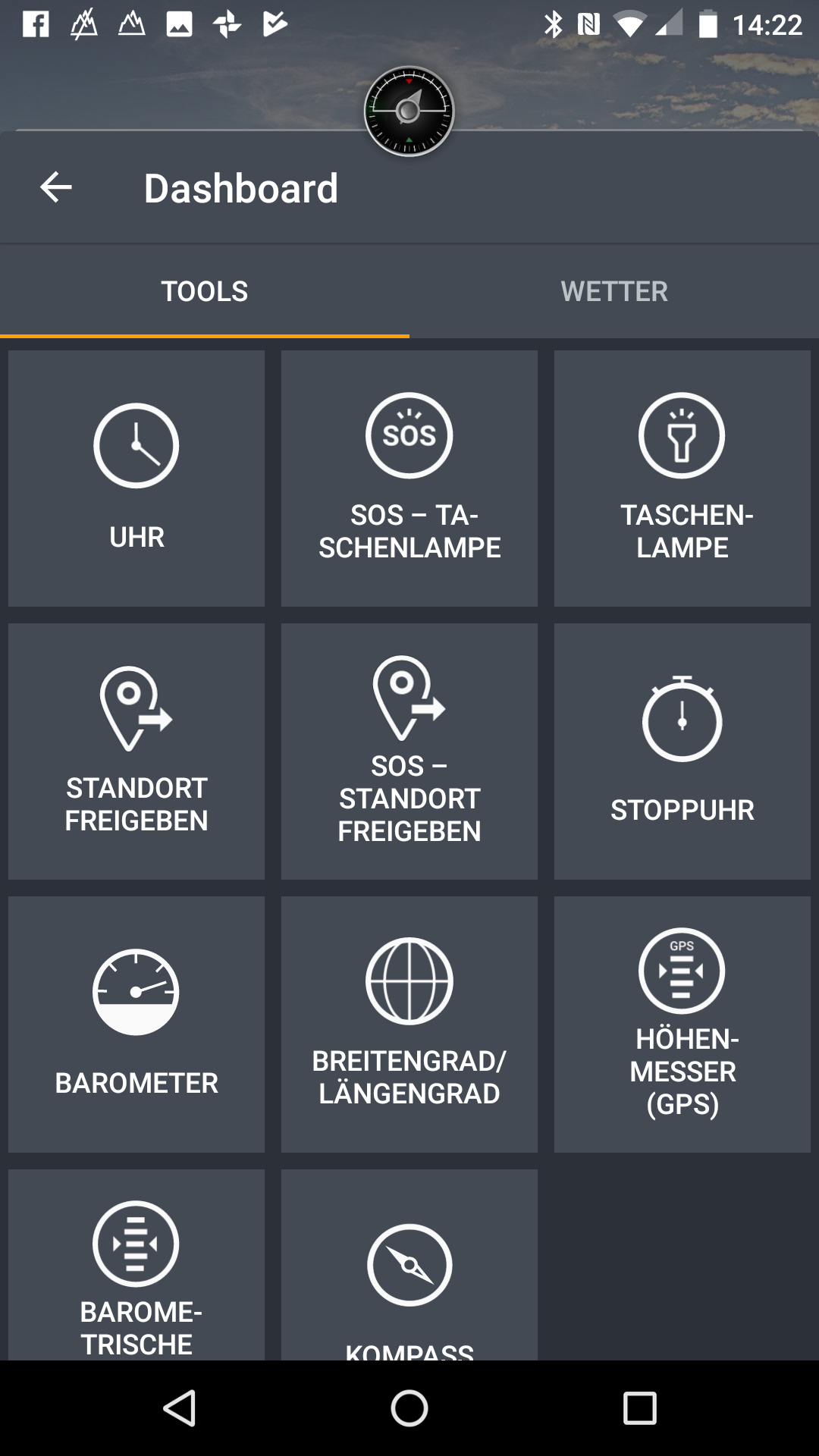The height and width of the screenshot is (1456, 819).
Task: Open the Barometrische altimeter tile
Action: [x=136, y=1266]
